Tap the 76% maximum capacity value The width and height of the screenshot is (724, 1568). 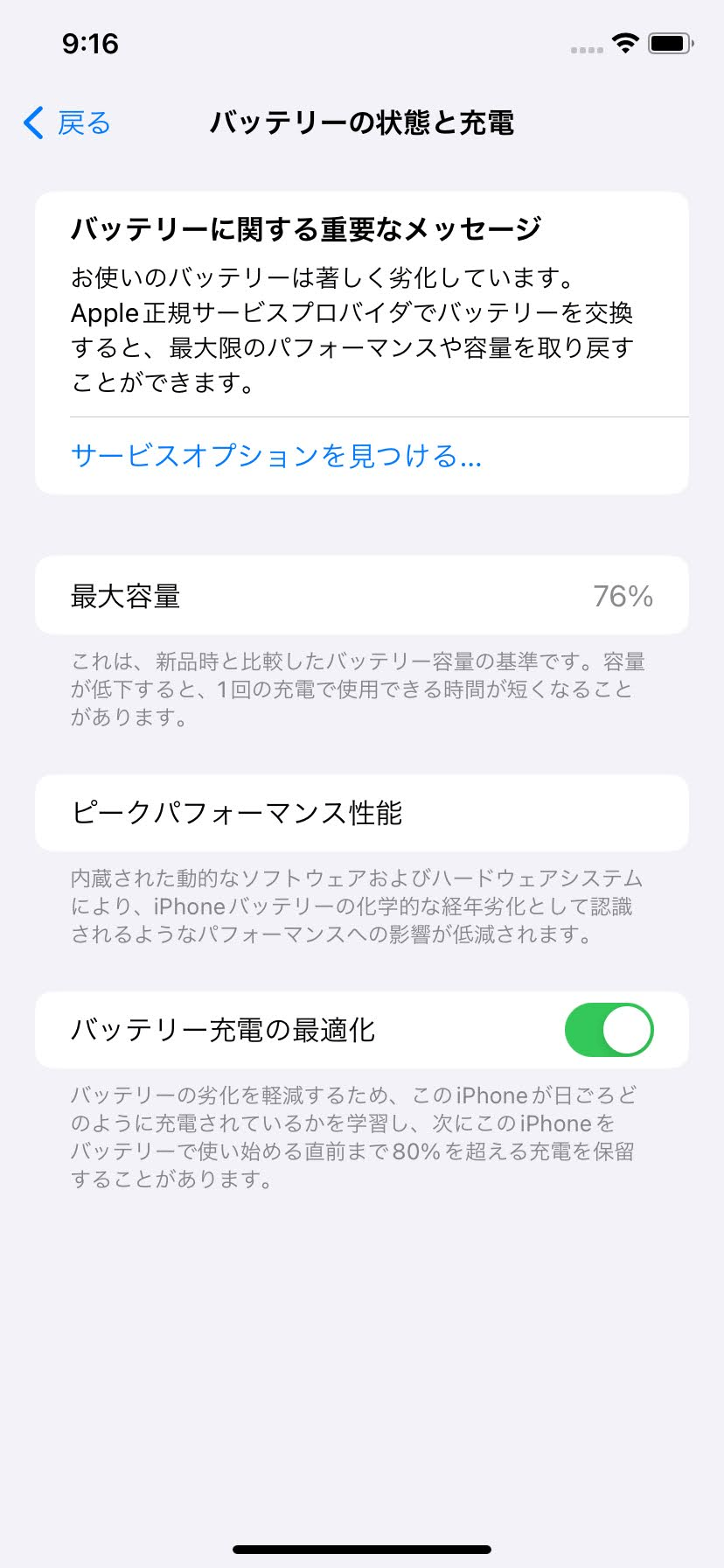click(x=622, y=594)
